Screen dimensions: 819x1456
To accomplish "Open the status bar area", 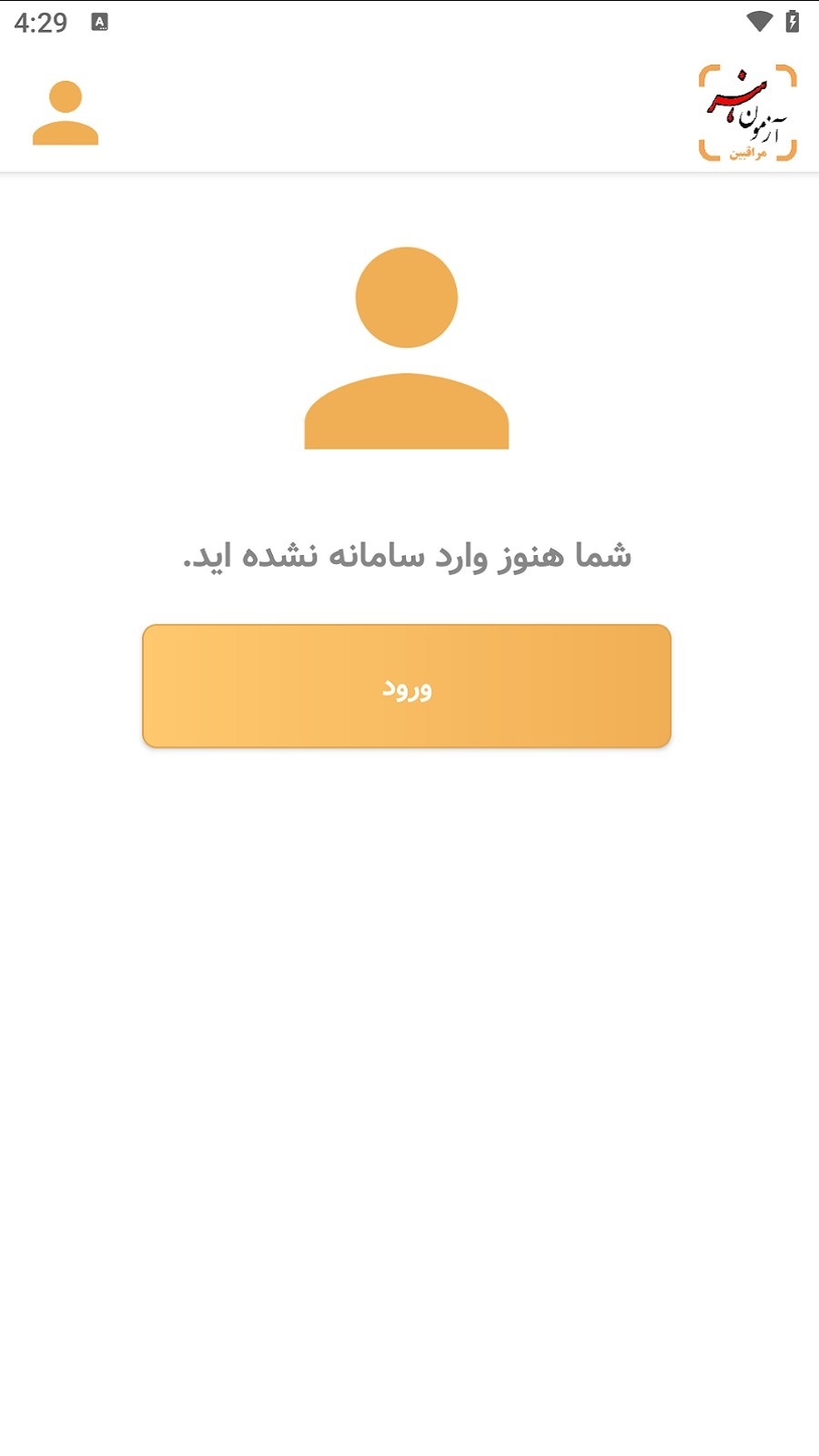I will 409,18.
